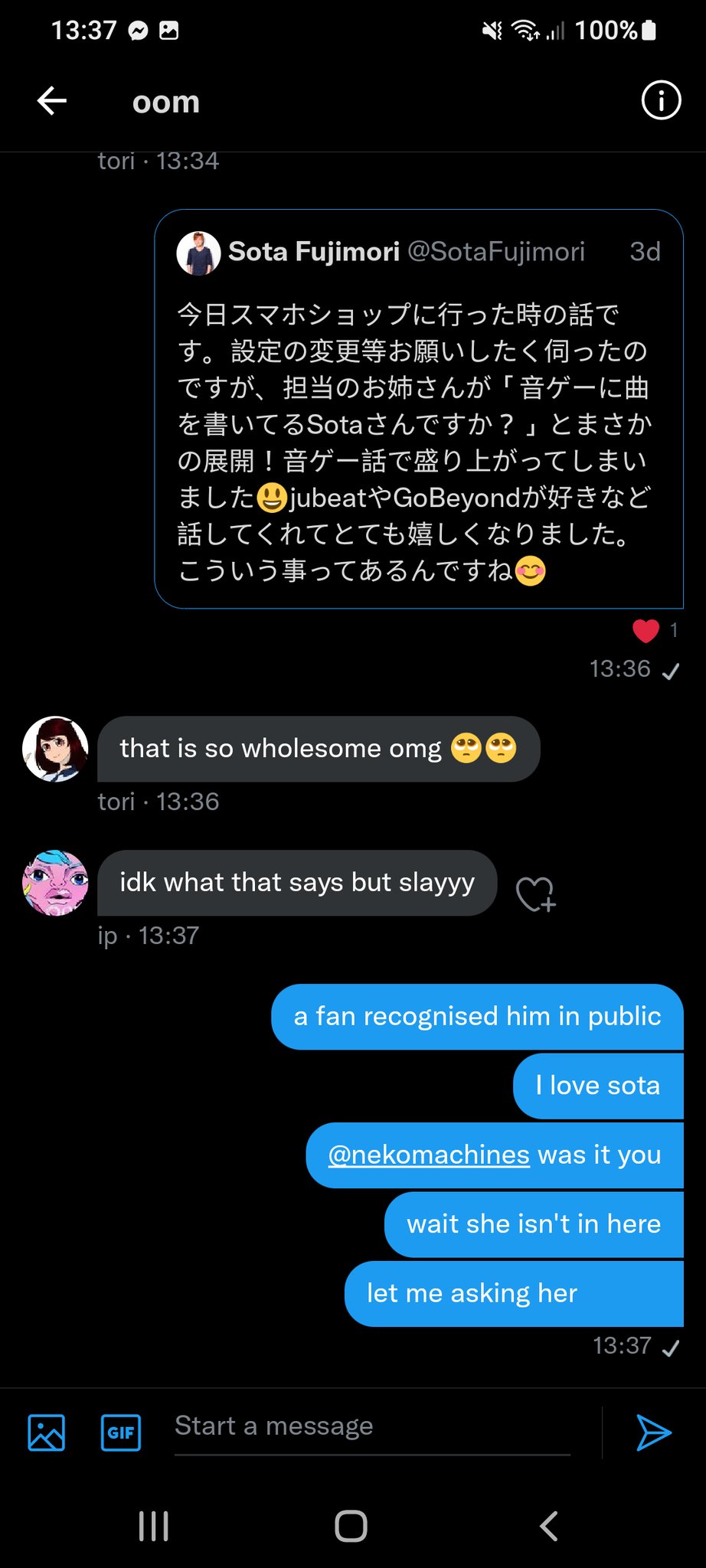Open conversation info for oom
The width and height of the screenshot is (706, 1568).
pyautogui.click(x=660, y=100)
